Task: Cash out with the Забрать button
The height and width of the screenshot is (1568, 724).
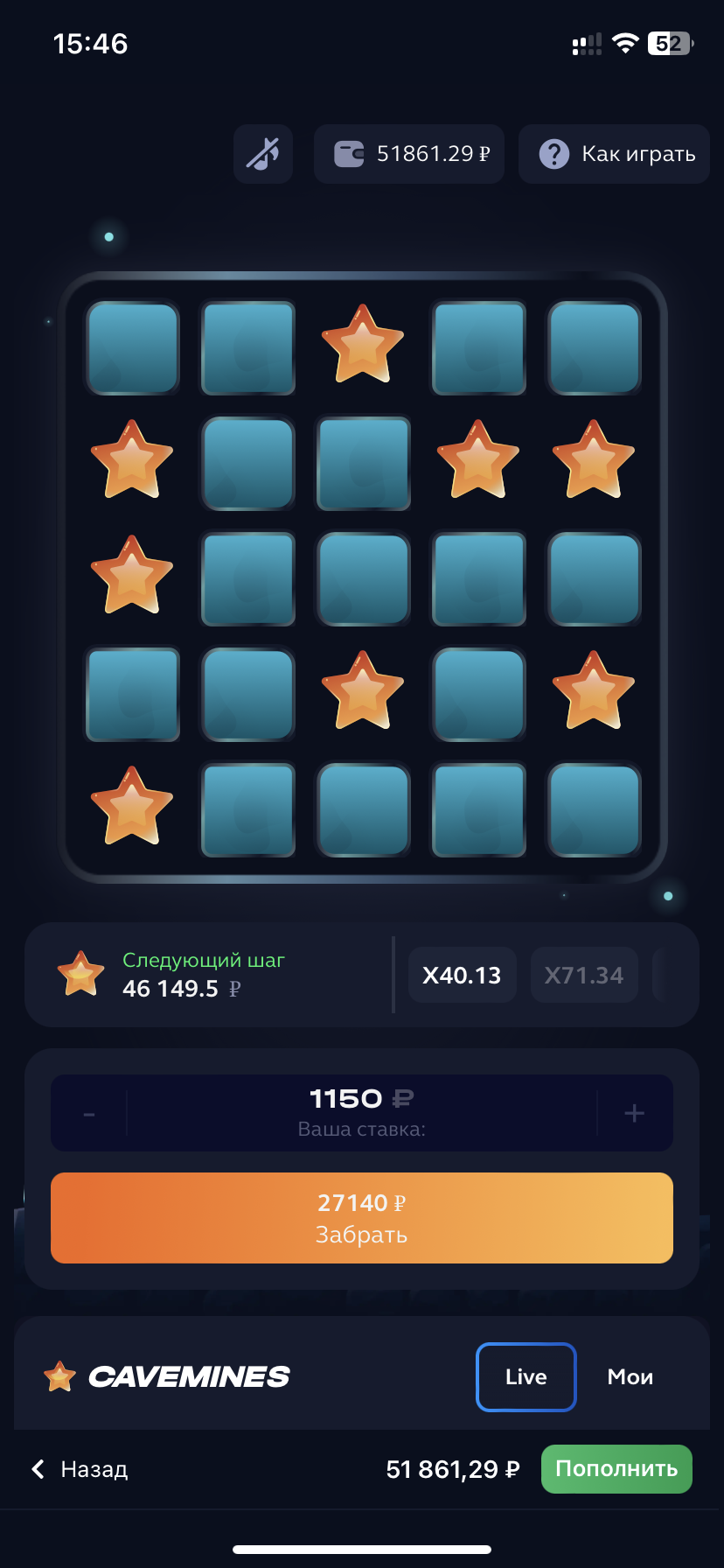Action: coord(362,1218)
